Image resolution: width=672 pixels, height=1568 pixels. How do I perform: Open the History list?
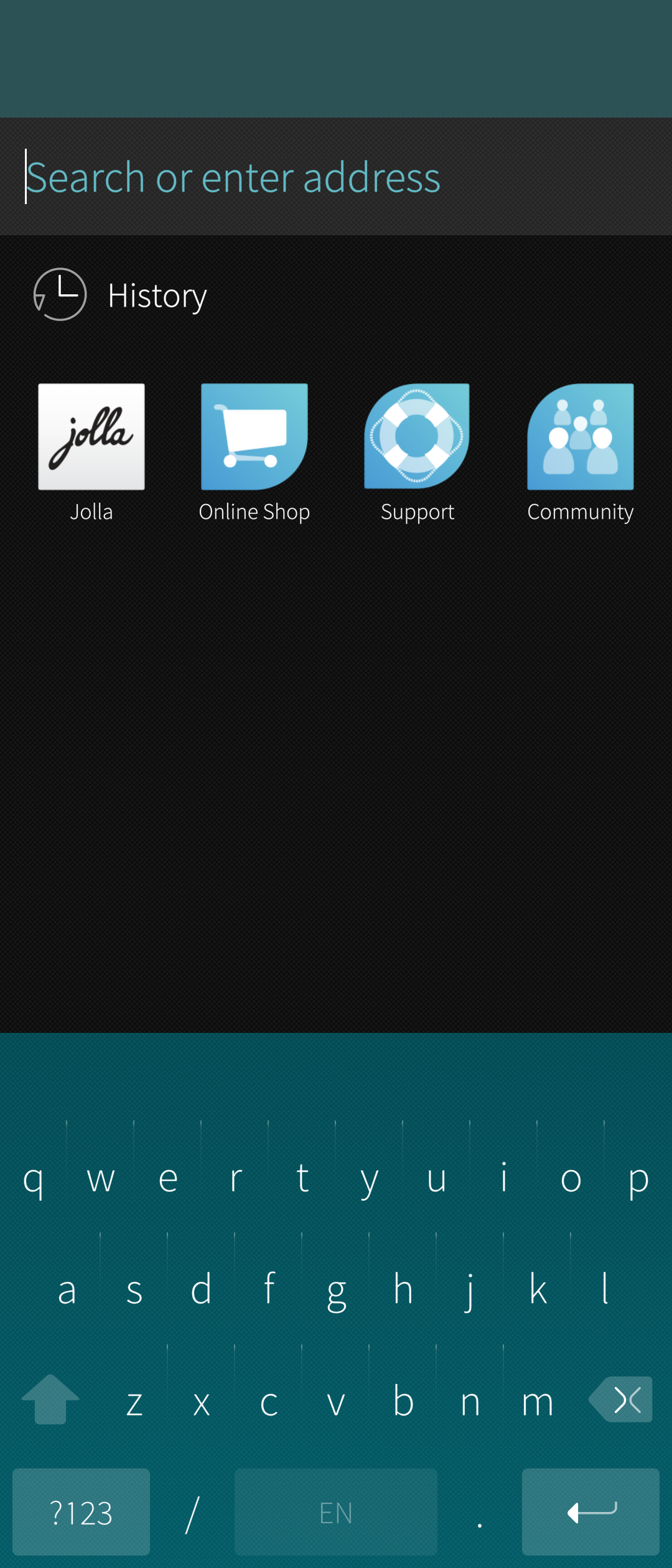(x=121, y=295)
